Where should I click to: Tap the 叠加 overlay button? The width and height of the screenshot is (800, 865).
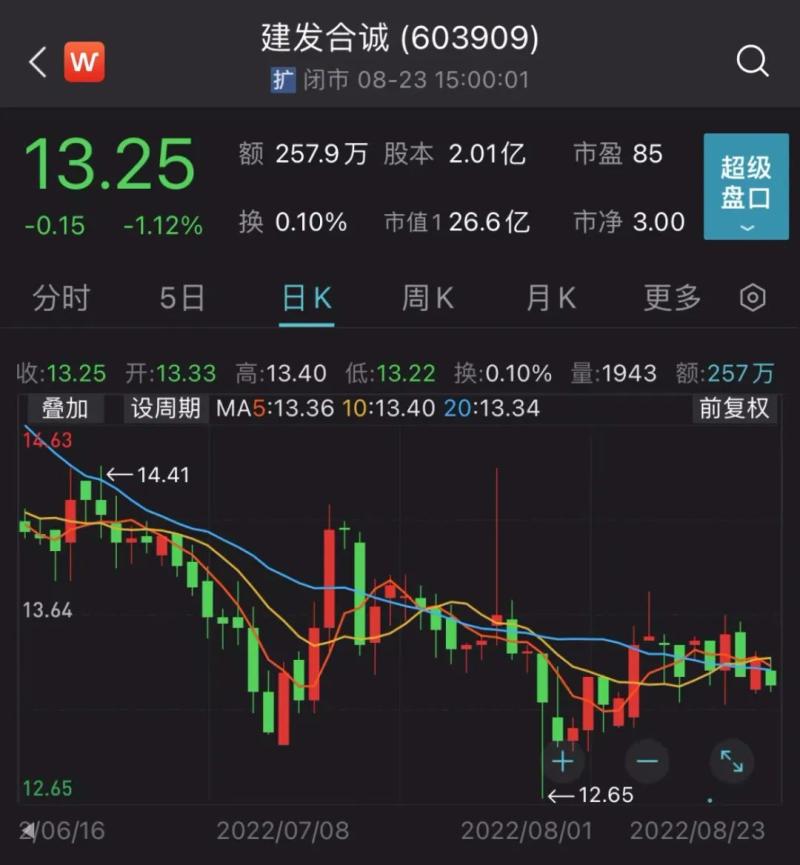(x=65, y=408)
